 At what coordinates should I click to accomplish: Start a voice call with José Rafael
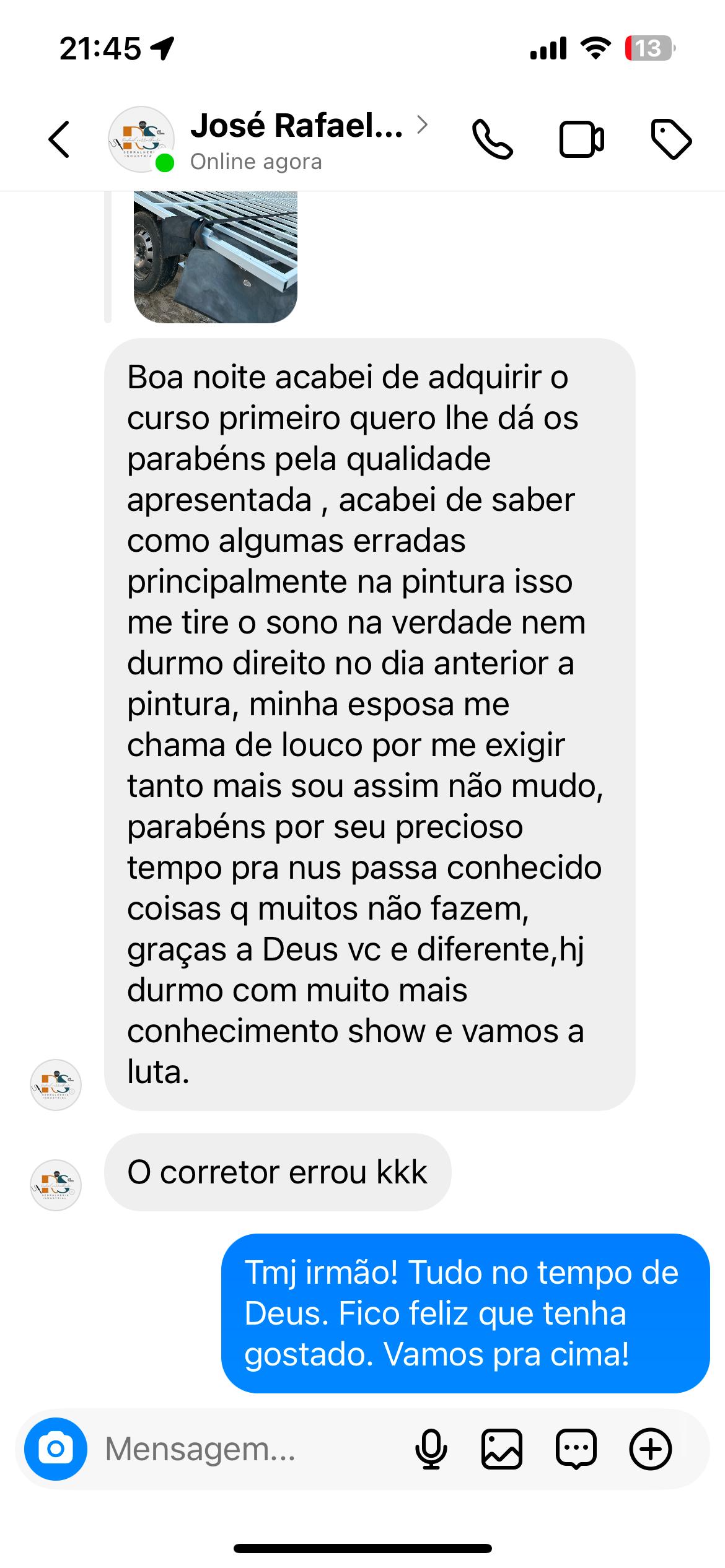493,139
